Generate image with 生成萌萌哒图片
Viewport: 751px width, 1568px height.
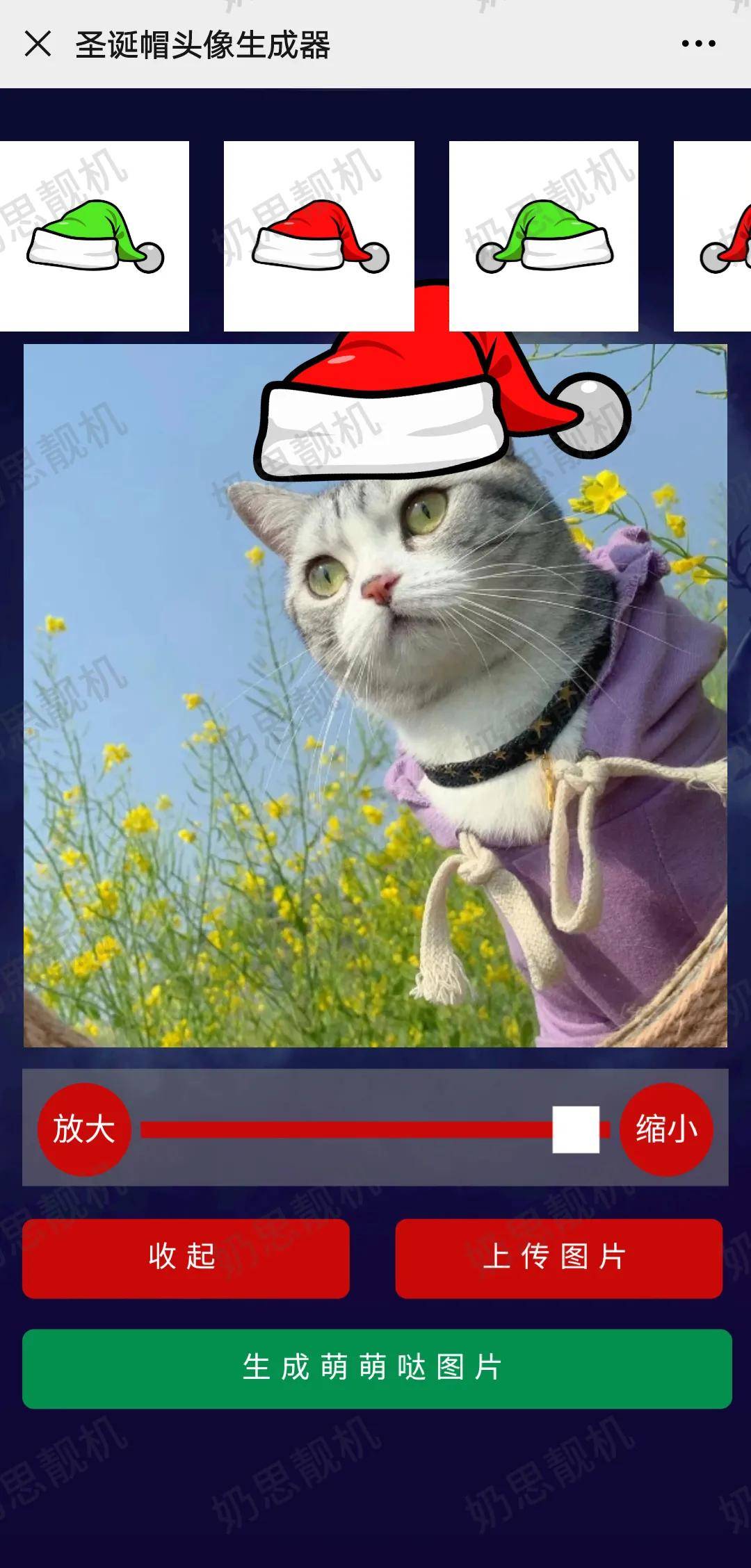point(377,1369)
